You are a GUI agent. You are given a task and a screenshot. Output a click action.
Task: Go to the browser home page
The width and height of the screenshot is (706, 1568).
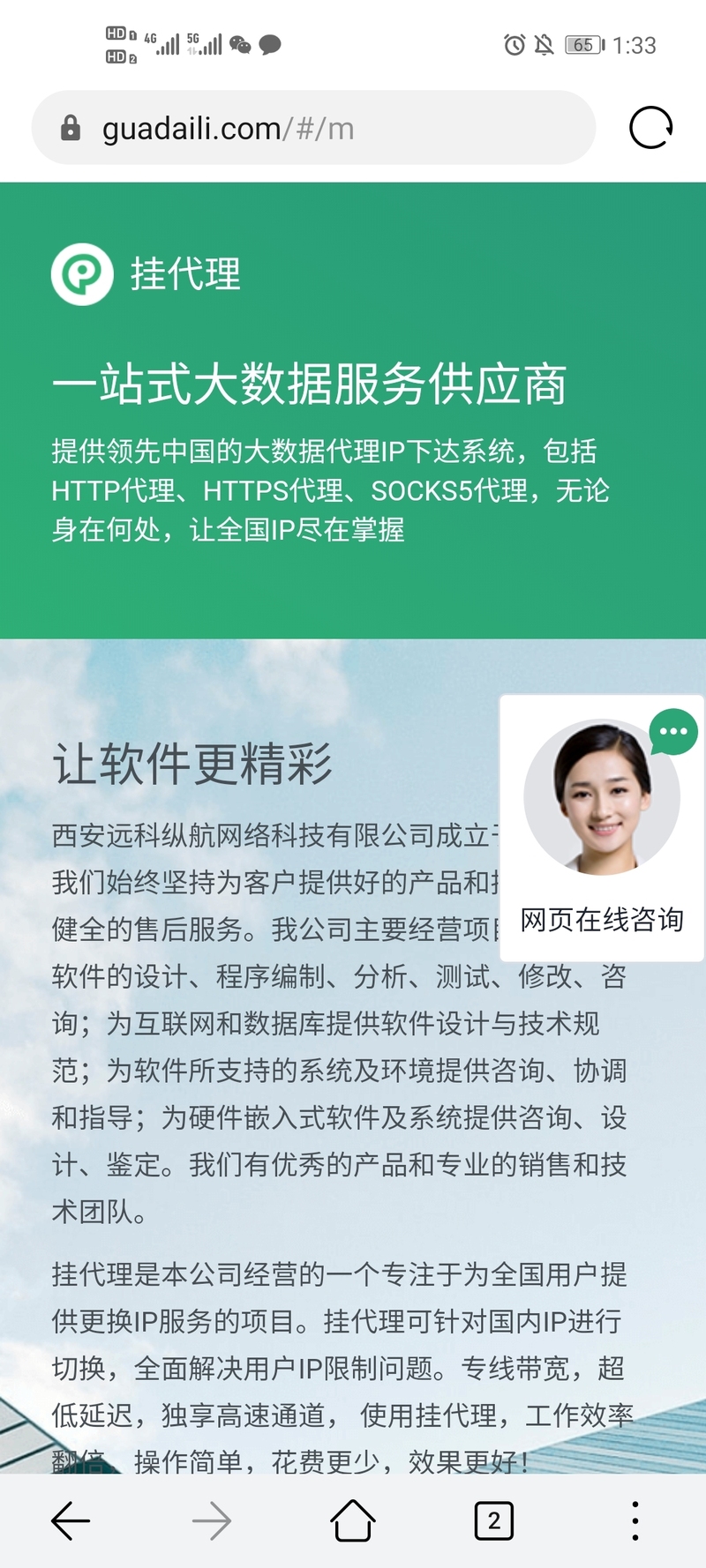tap(353, 1521)
